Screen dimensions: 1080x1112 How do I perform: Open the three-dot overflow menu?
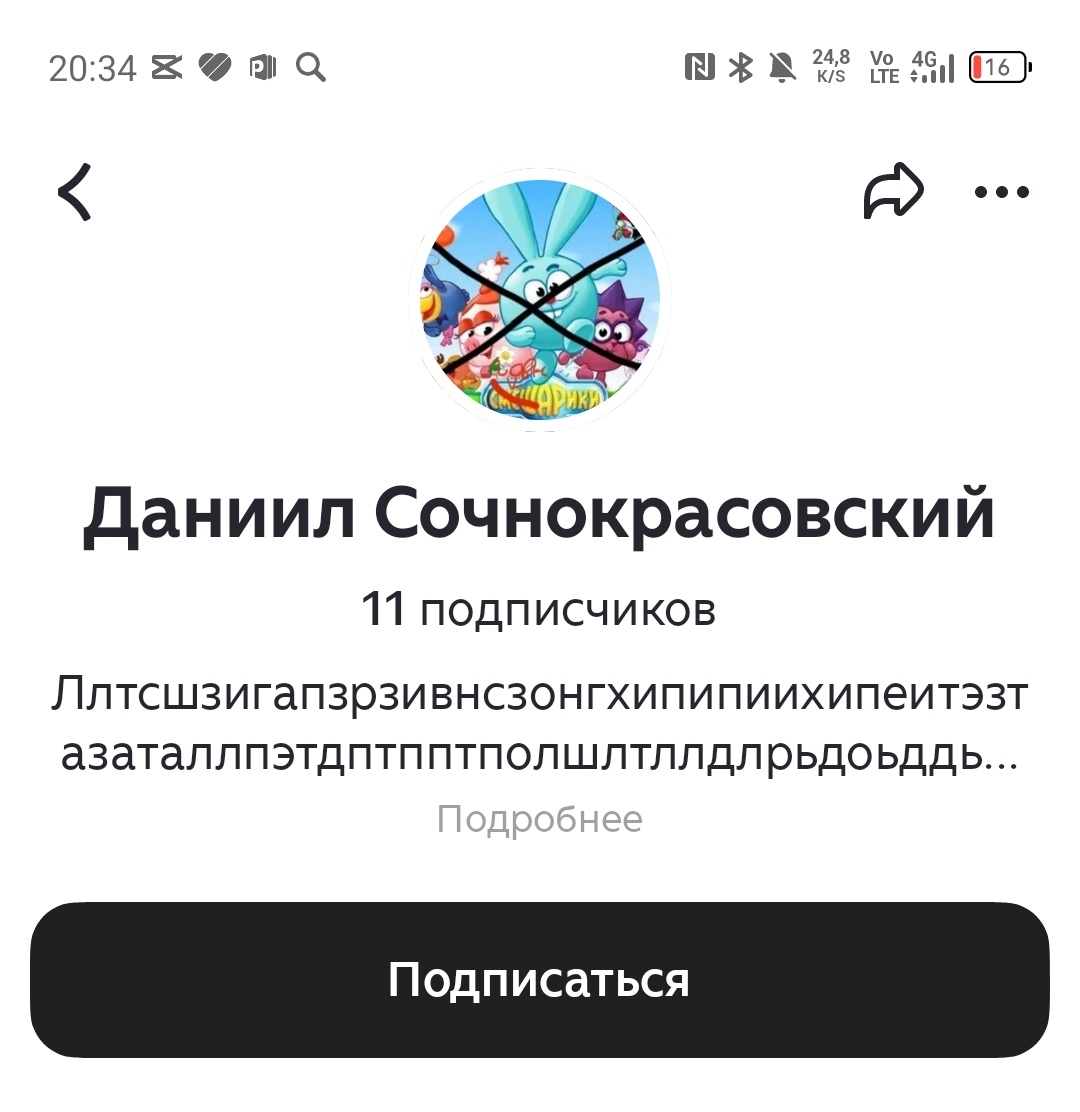coord(1000,191)
